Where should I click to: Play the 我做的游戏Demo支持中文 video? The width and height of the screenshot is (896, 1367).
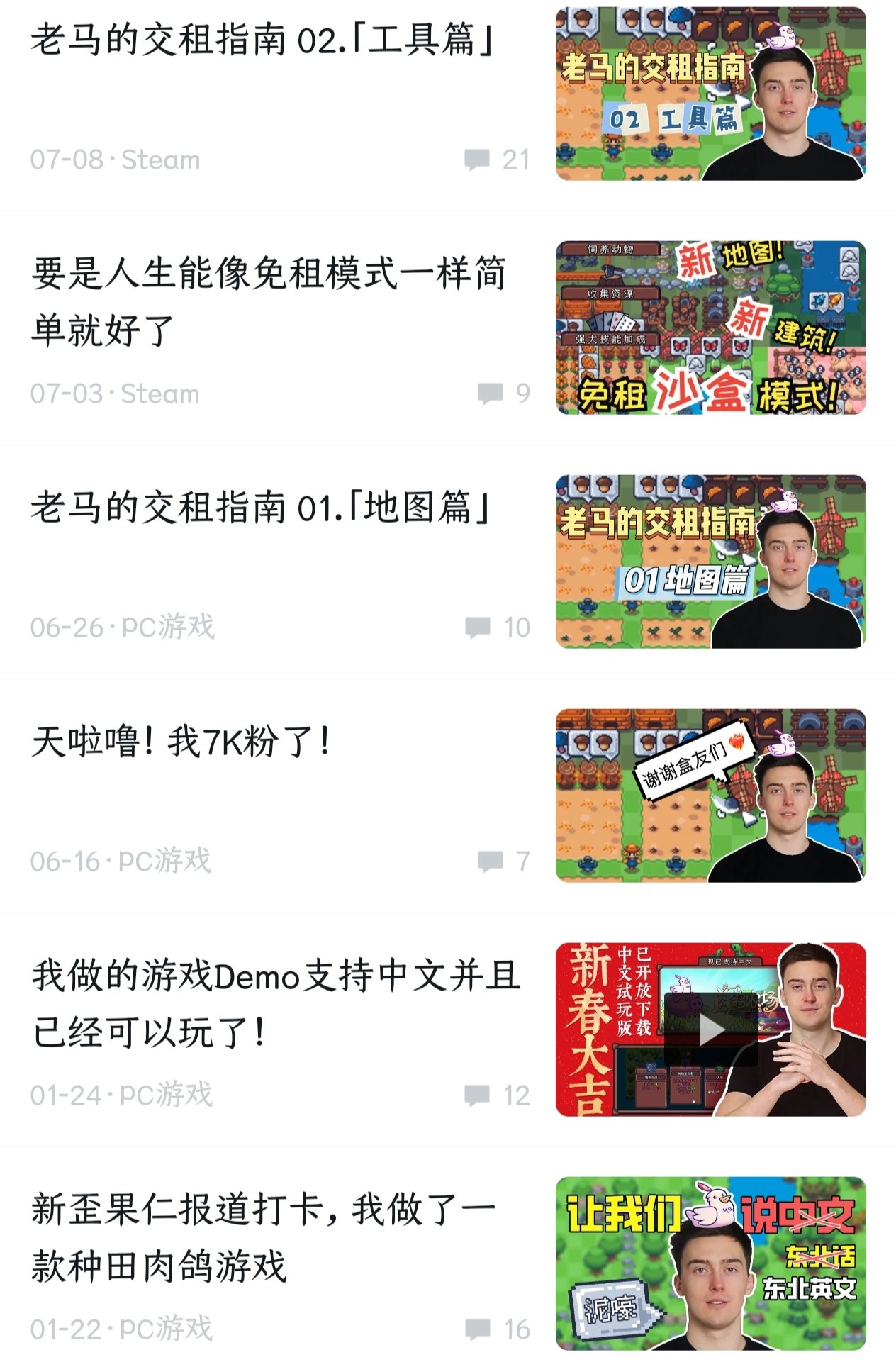click(x=711, y=1030)
